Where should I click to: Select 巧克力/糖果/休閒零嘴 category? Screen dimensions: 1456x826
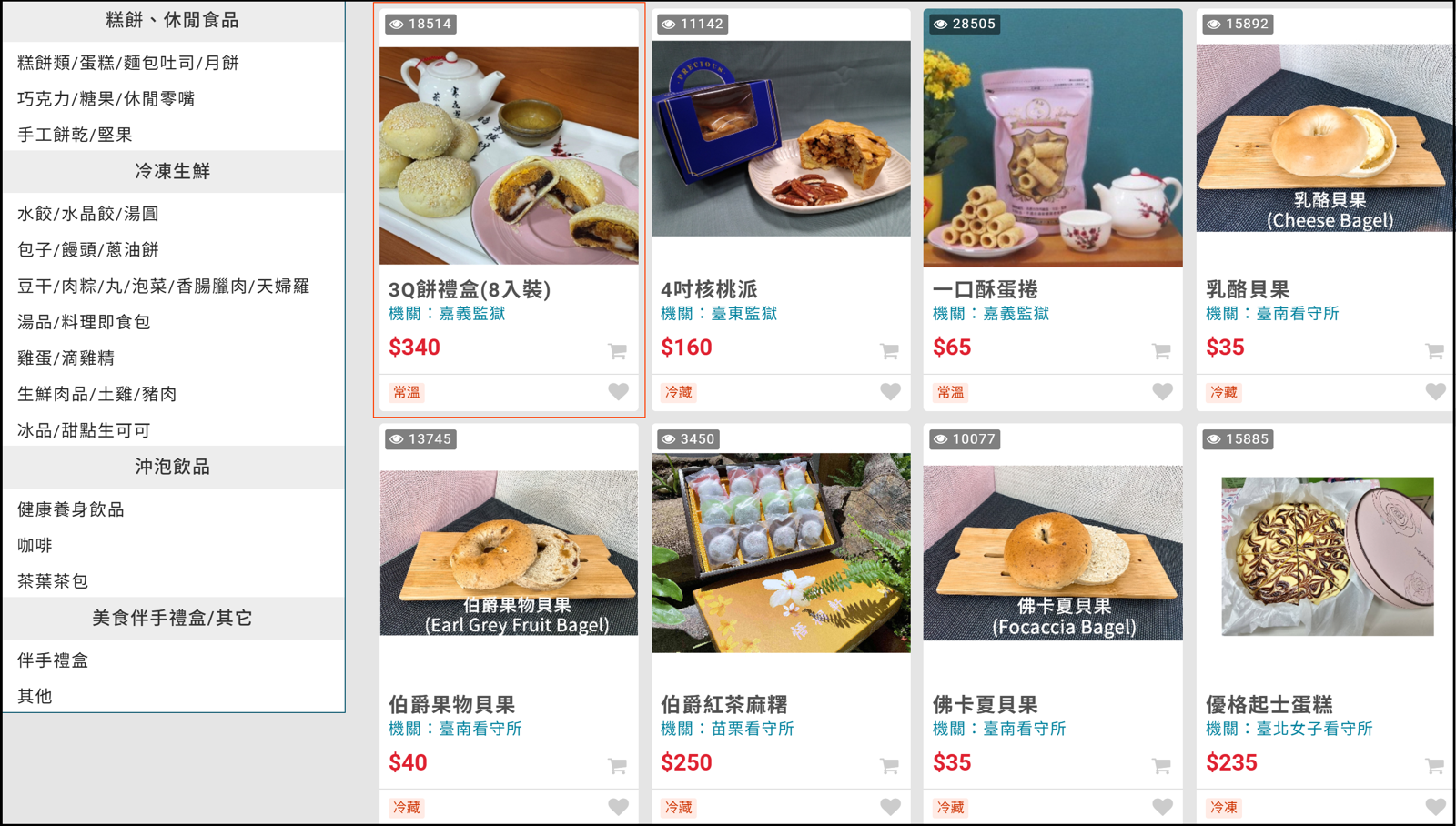point(106,98)
